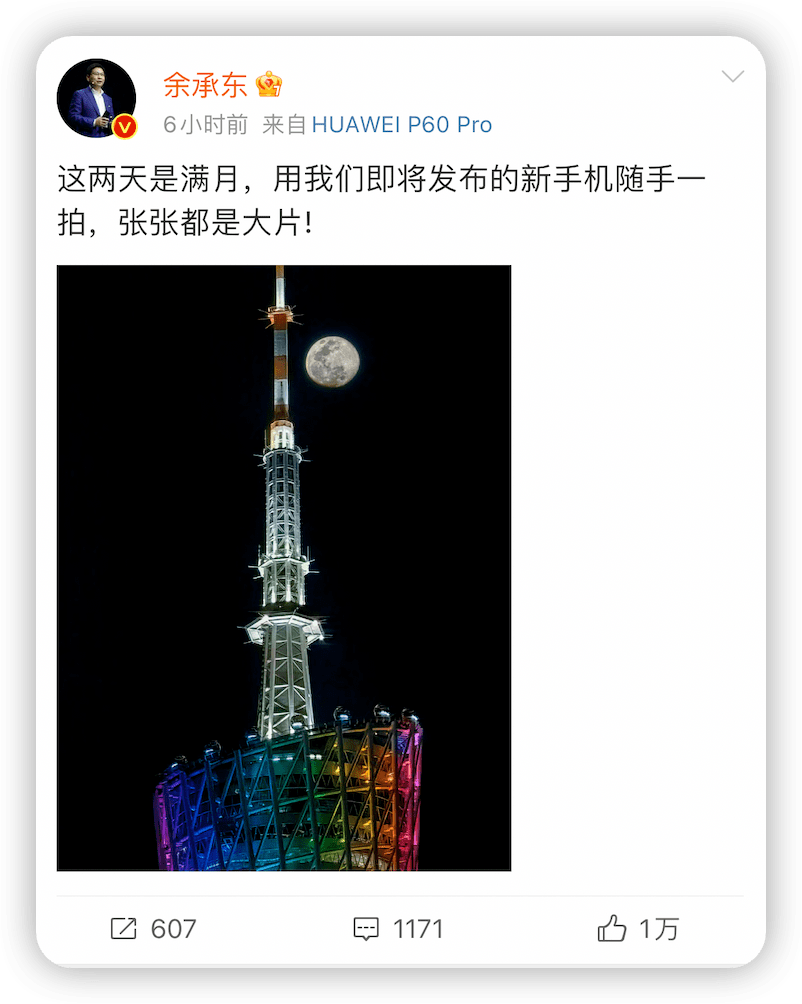
Task: Repost this post with 607 shares
Action: point(153,929)
